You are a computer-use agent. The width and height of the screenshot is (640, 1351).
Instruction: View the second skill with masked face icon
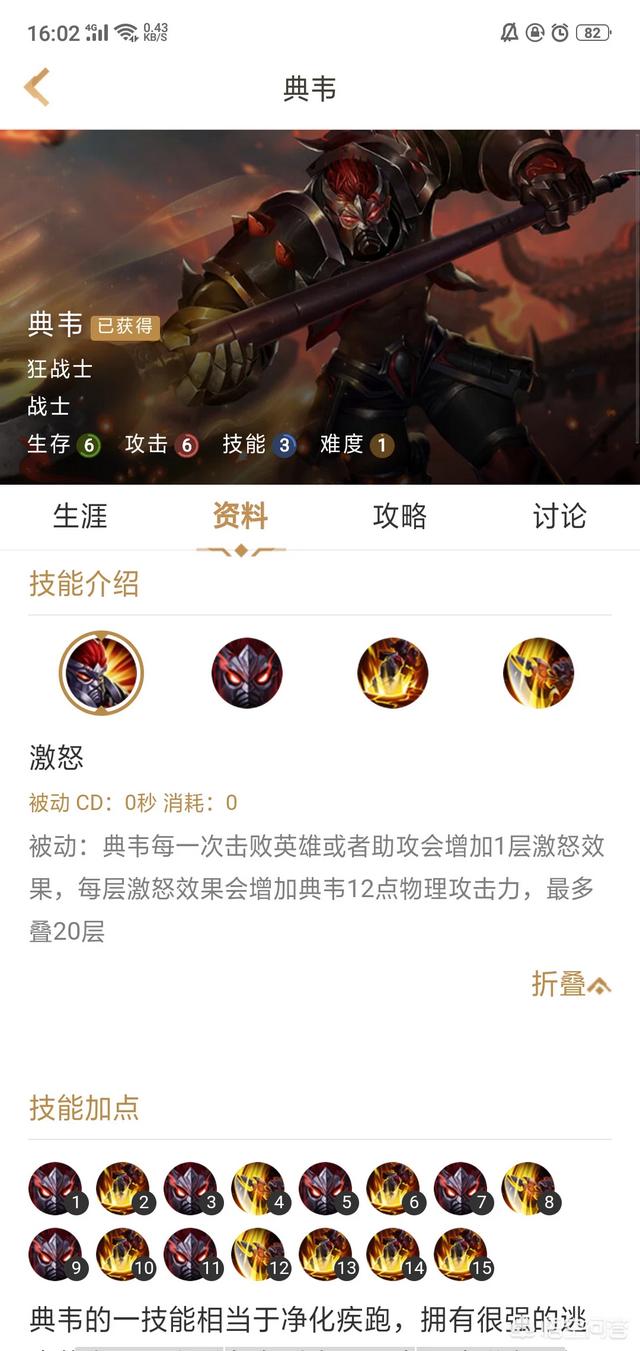[247, 673]
